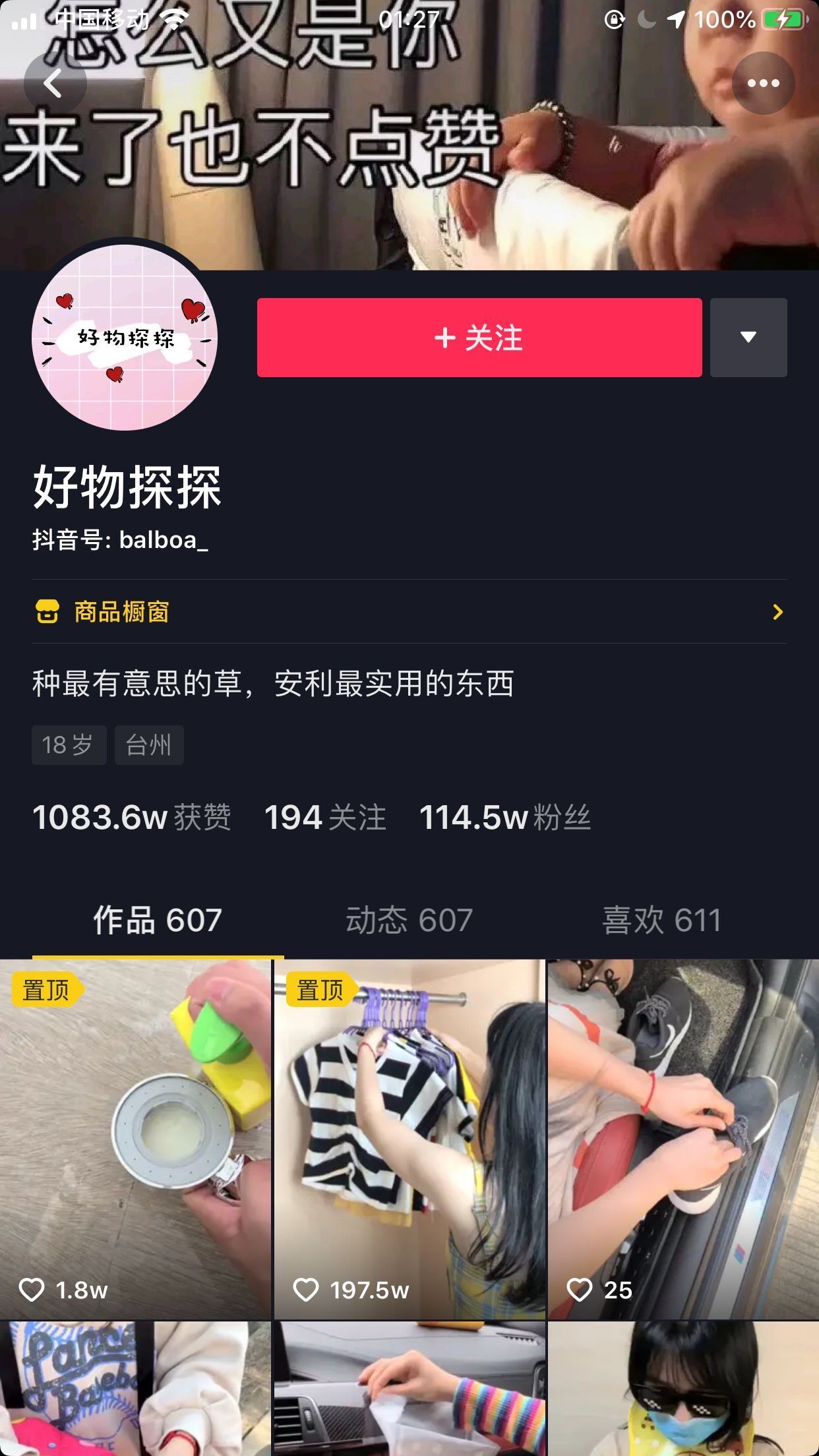Open the pinned video with 197.5w likes
The height and width of the screenshot is (1456, 819).
coord(409,1139)
